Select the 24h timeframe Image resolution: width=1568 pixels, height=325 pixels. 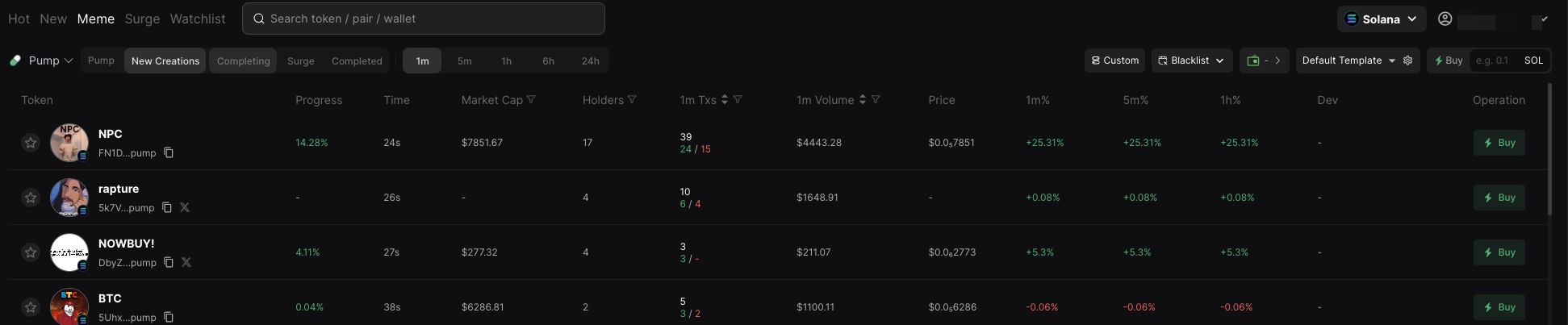(590, 60)
